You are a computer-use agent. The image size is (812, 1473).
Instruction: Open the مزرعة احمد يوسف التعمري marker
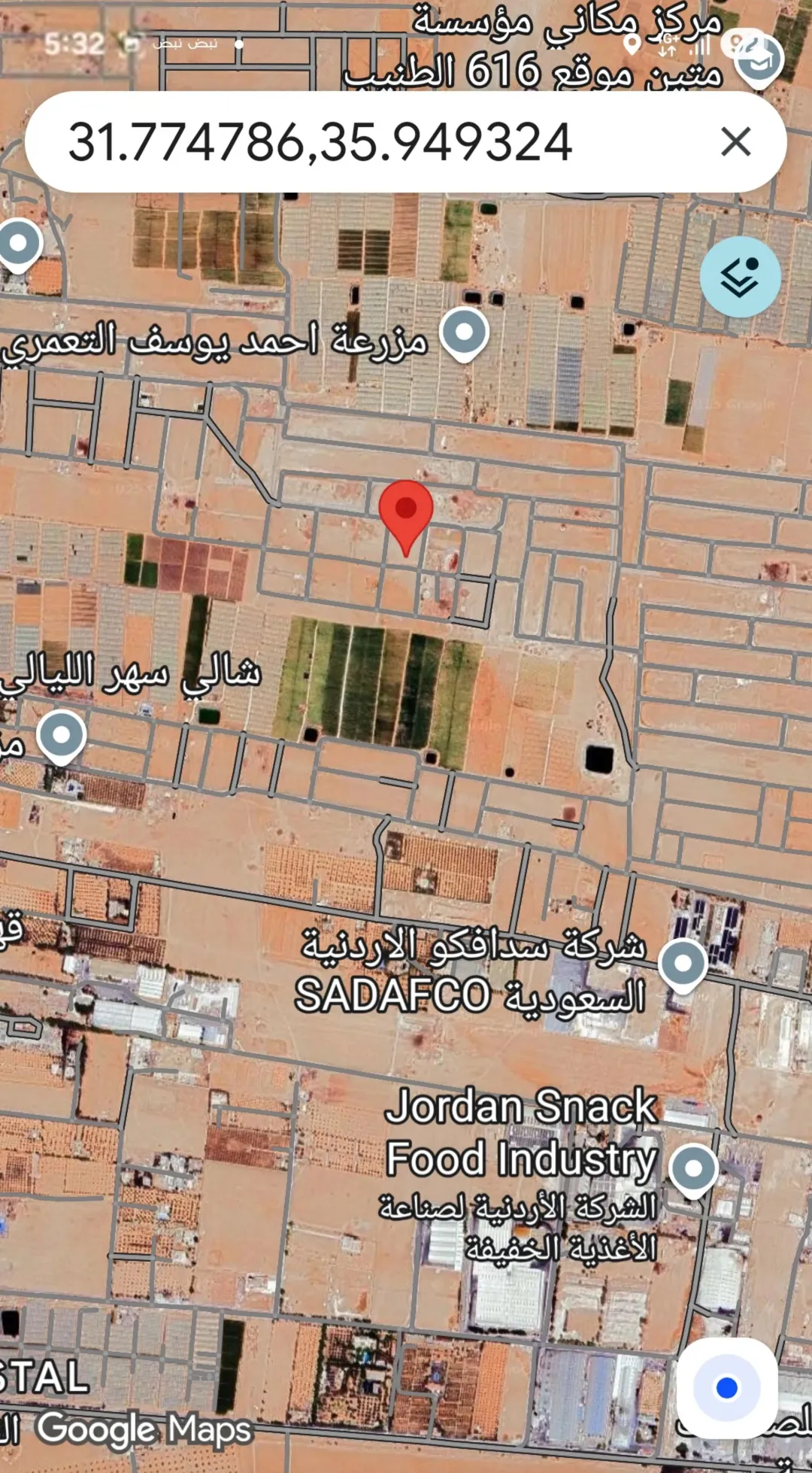coord(464,334)
